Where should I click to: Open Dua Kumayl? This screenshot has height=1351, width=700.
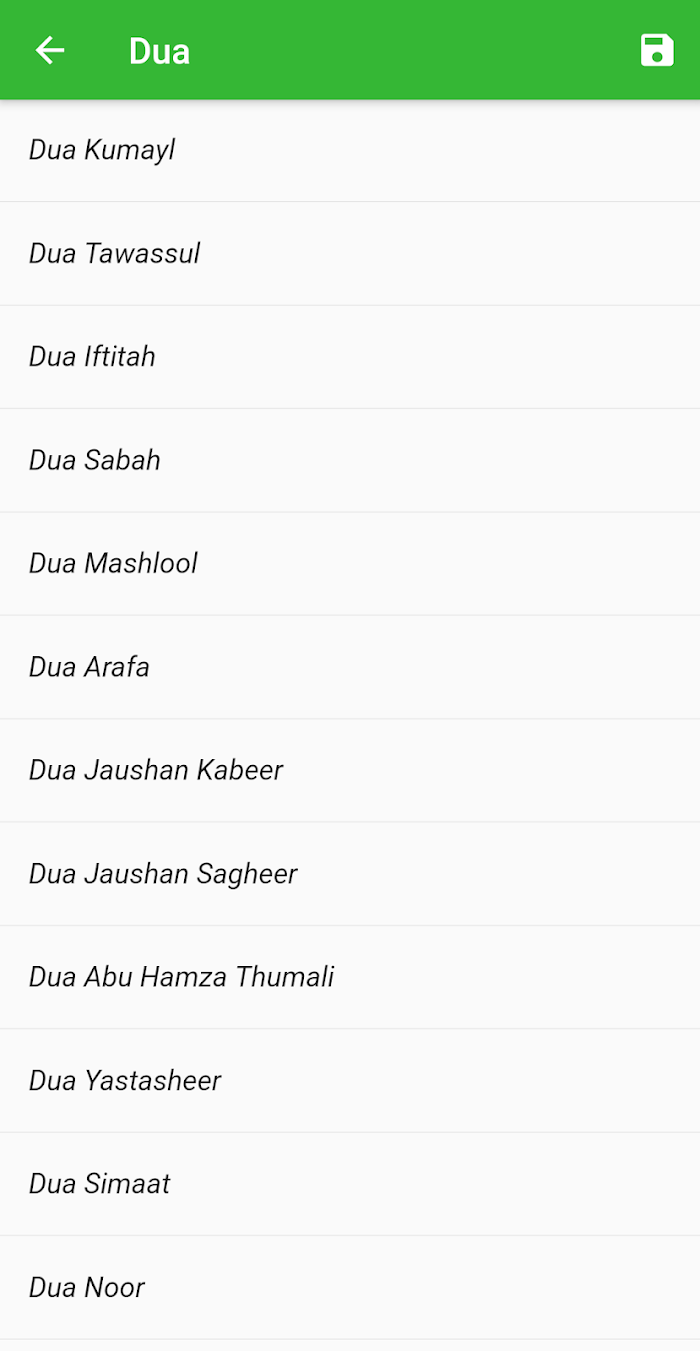click(x=350, y=150)
